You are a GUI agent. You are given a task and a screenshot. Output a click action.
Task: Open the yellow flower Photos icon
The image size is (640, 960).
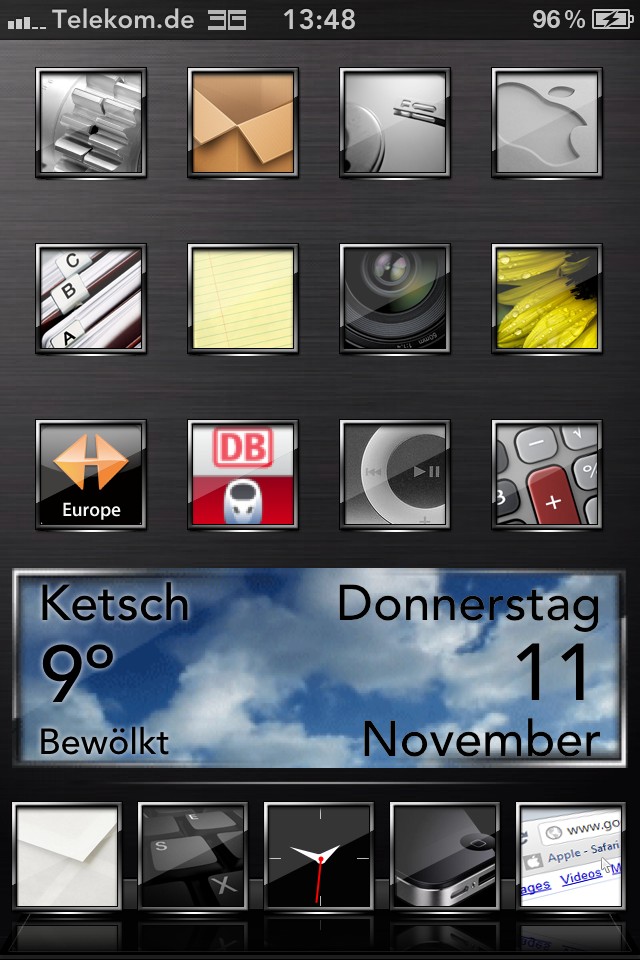click(x=547, y=299)
